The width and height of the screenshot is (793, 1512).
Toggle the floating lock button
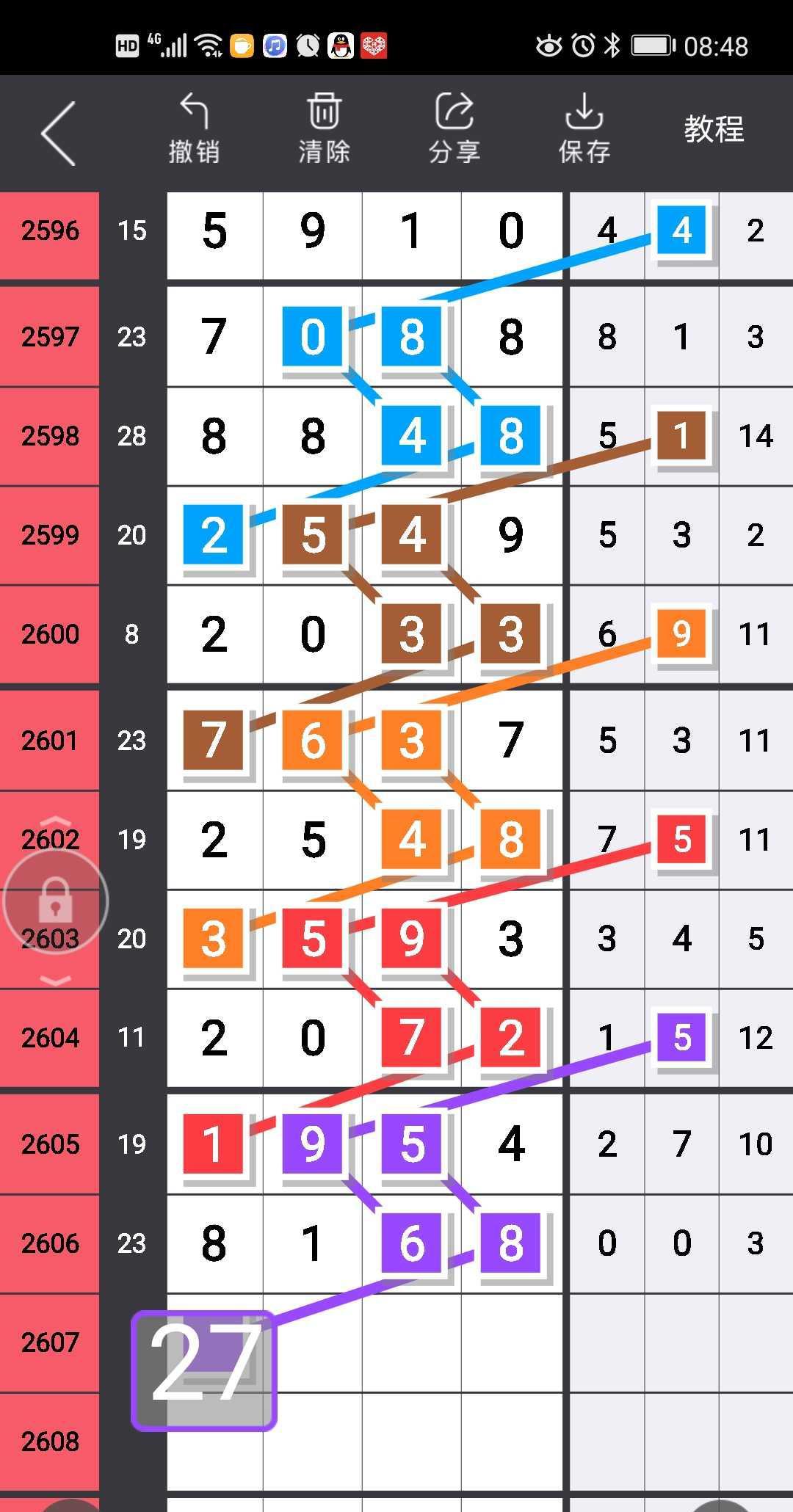(x=56, y=901)
